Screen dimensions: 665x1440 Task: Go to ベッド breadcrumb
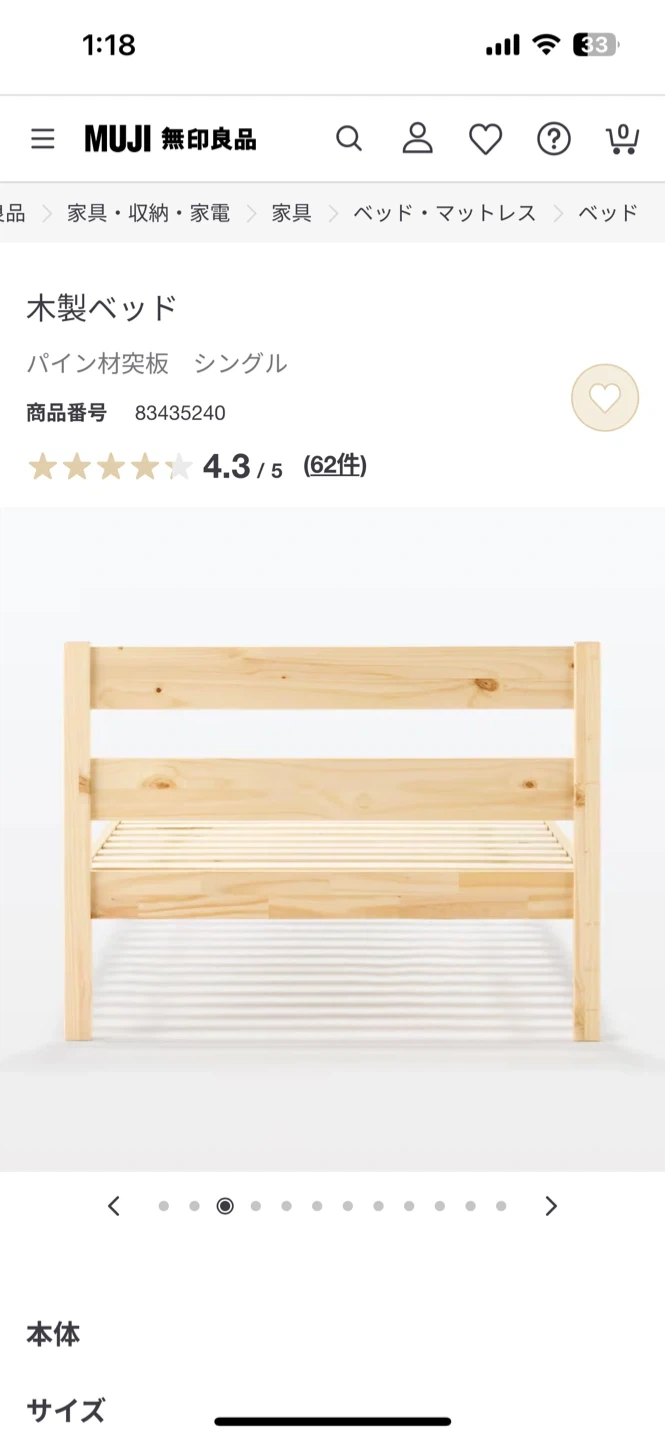click(x=607, y=213)
